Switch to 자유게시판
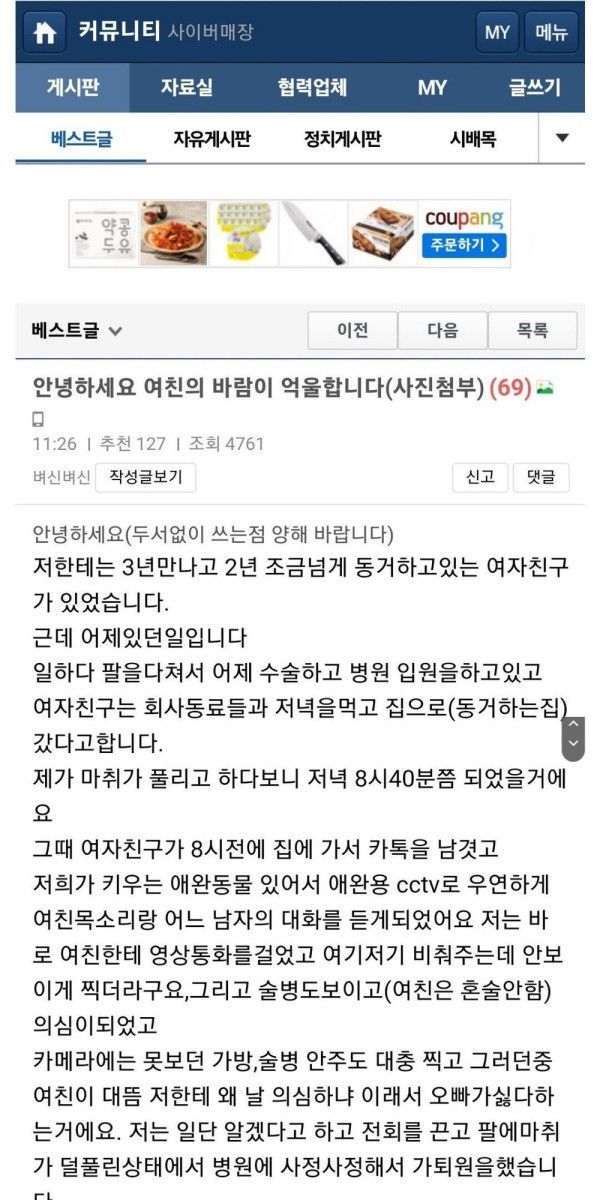Image resolution: width=600 pixels, height=1200 pixels. click(212, 139)
